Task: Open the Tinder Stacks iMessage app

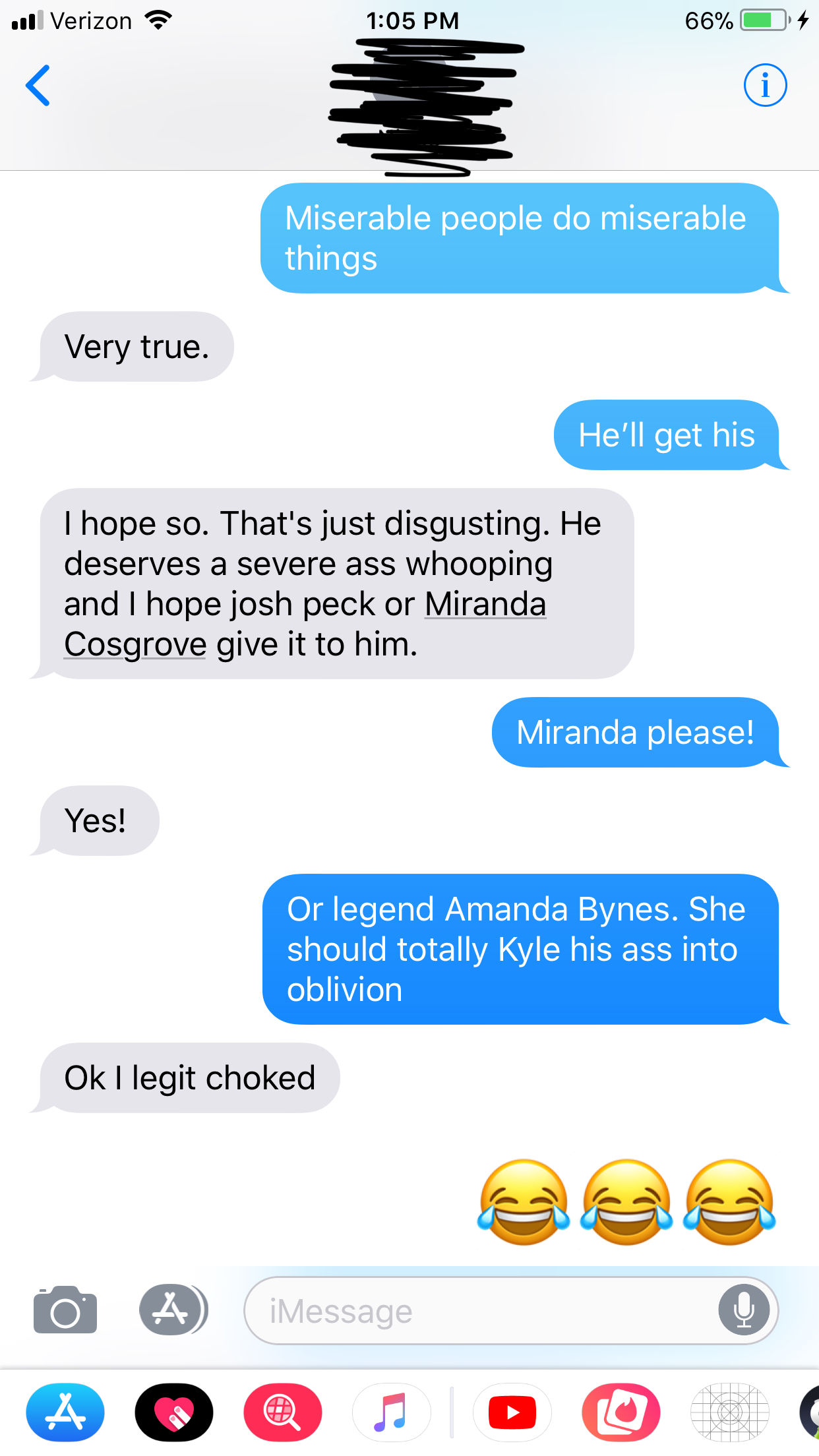Action: coord(621,1412)
